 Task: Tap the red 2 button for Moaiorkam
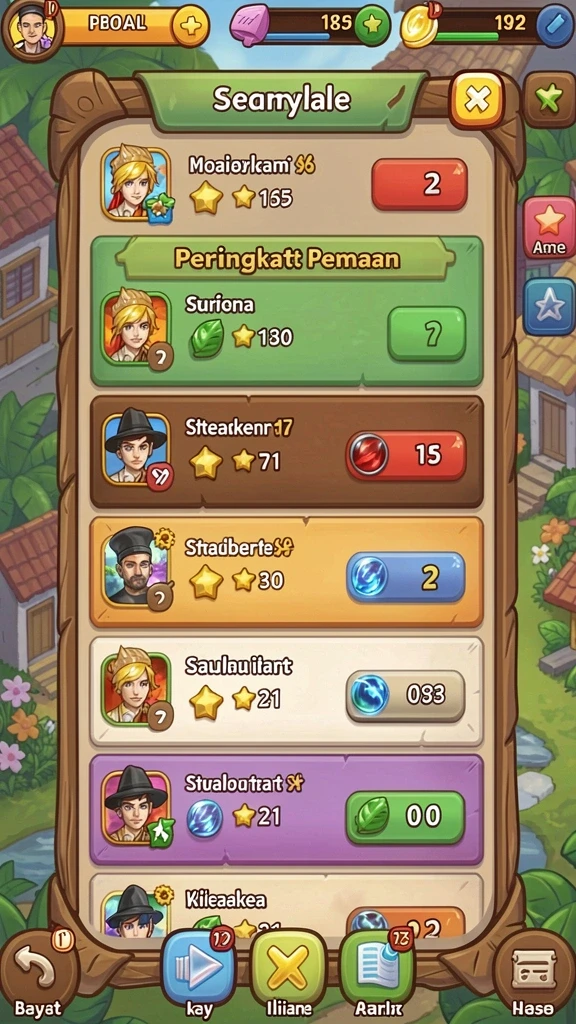(419, 184)
